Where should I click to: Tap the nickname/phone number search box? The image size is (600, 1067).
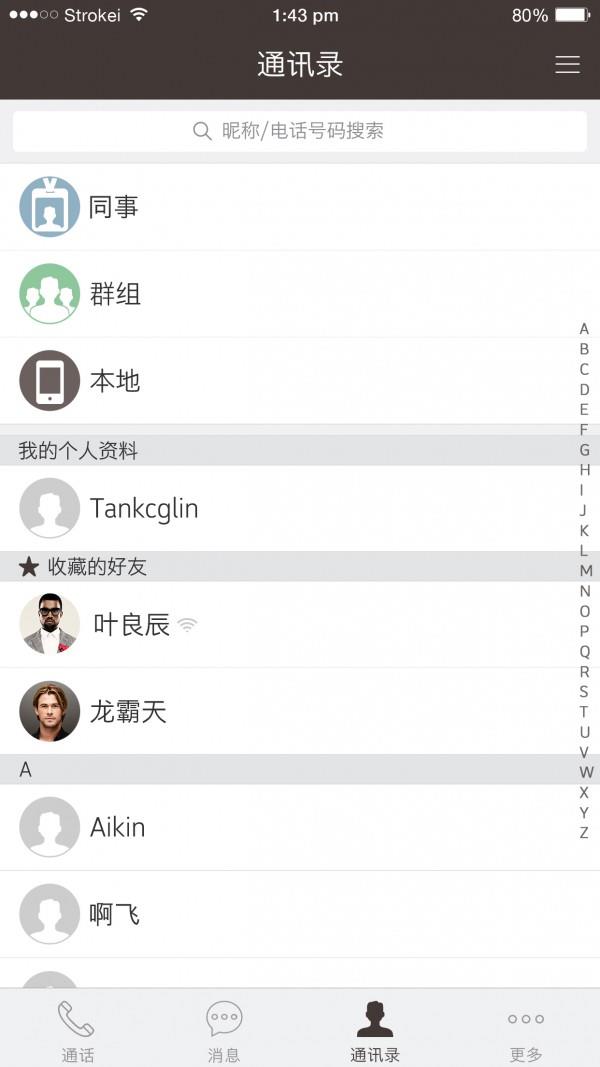pyautogui.click(x=300, y=131)
